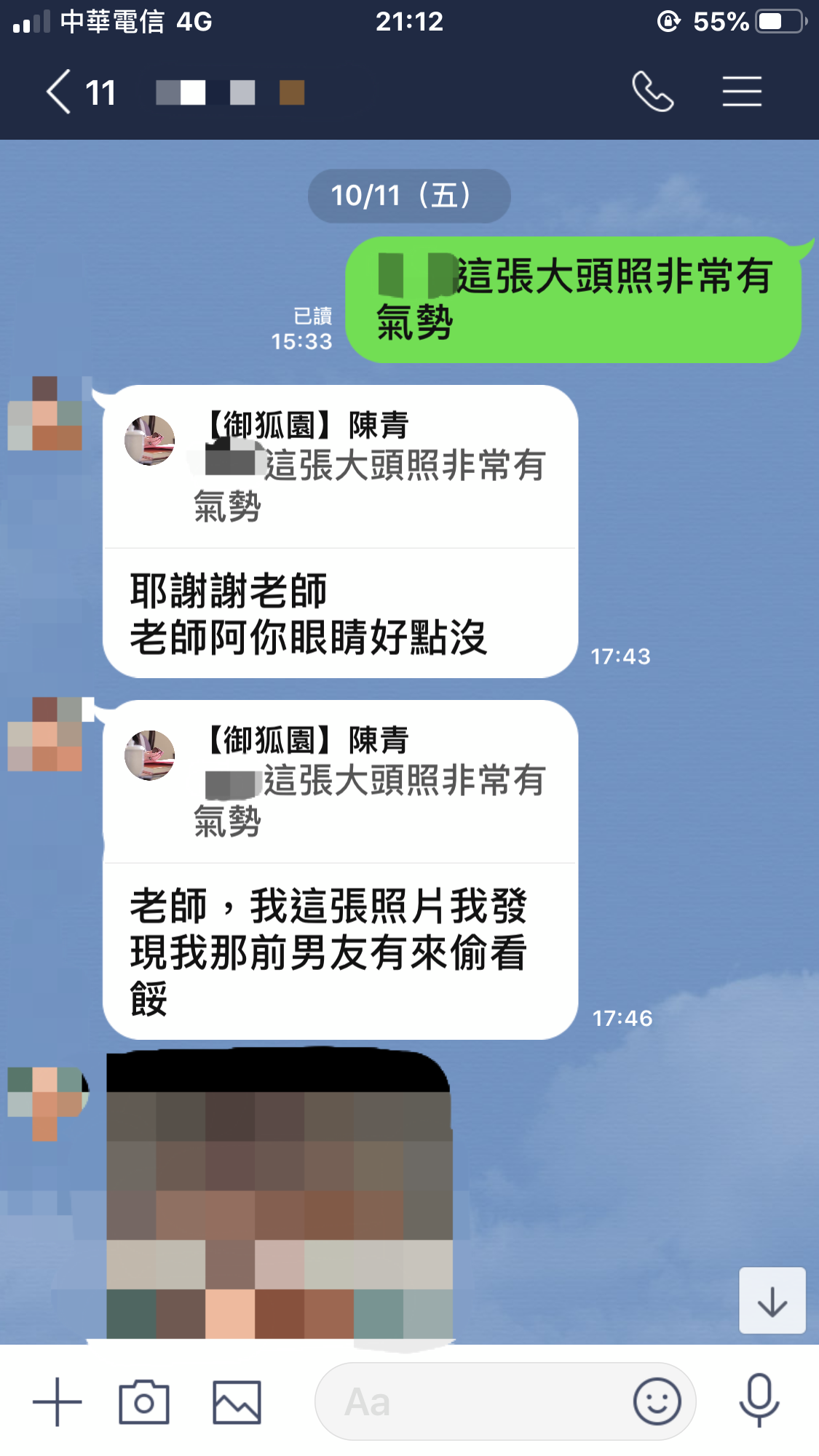Go back to the chat list
Image resolution: width=819 pixels, height=1456 pixels.
60,92
